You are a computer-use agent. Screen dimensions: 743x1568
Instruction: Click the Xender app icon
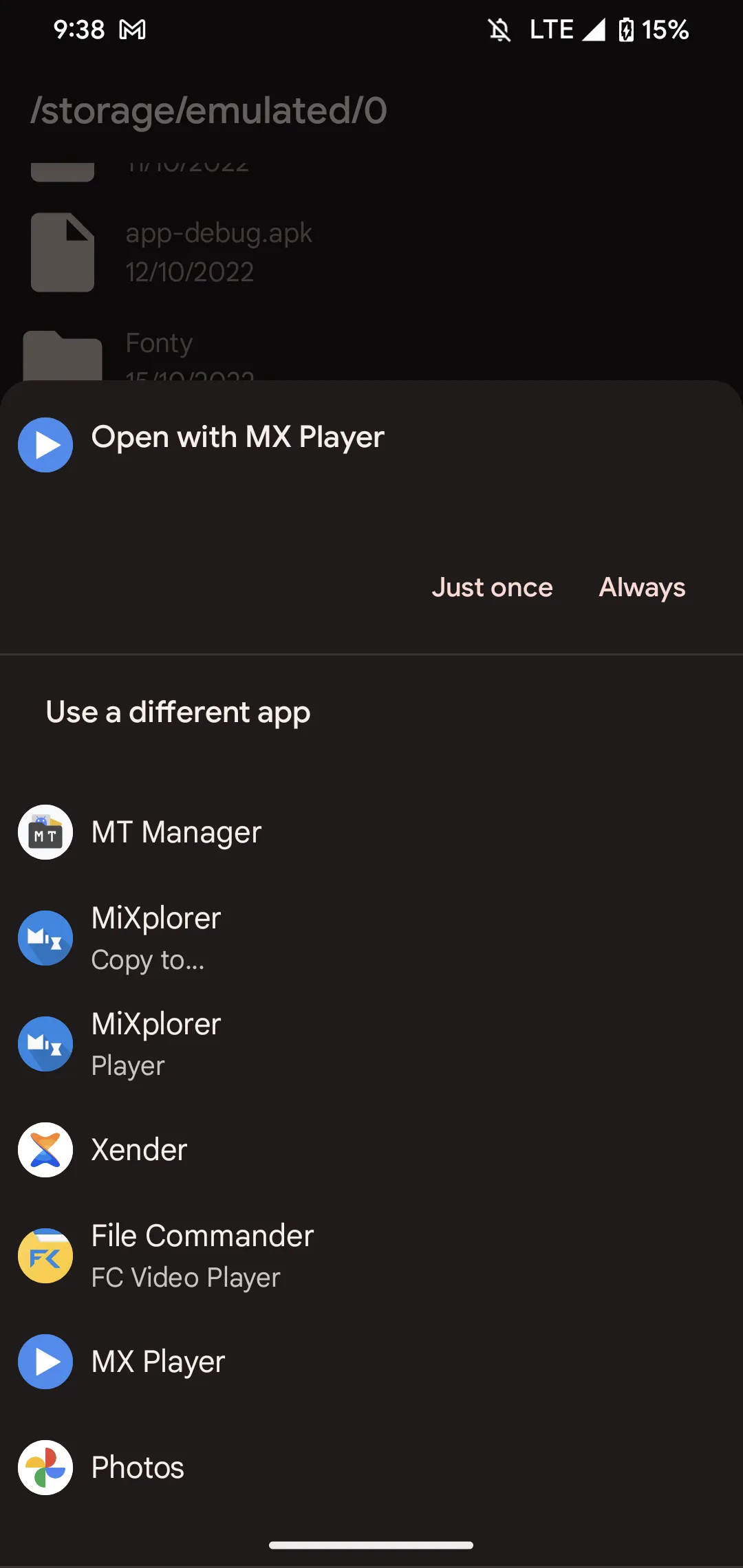click(45, 1149)
